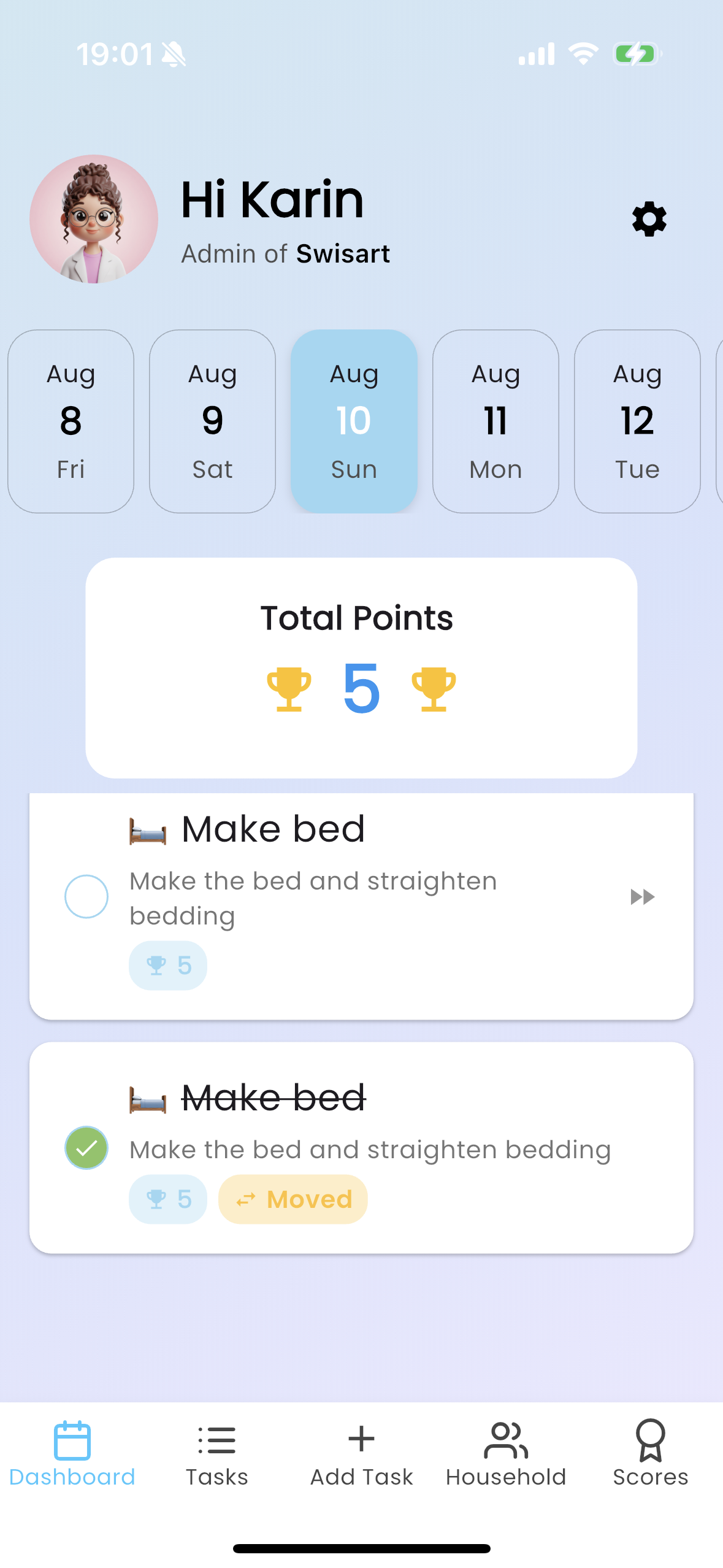Uncheck the completed Make bed task
Screen dimensions: 723x1568
click(86, 1148)
